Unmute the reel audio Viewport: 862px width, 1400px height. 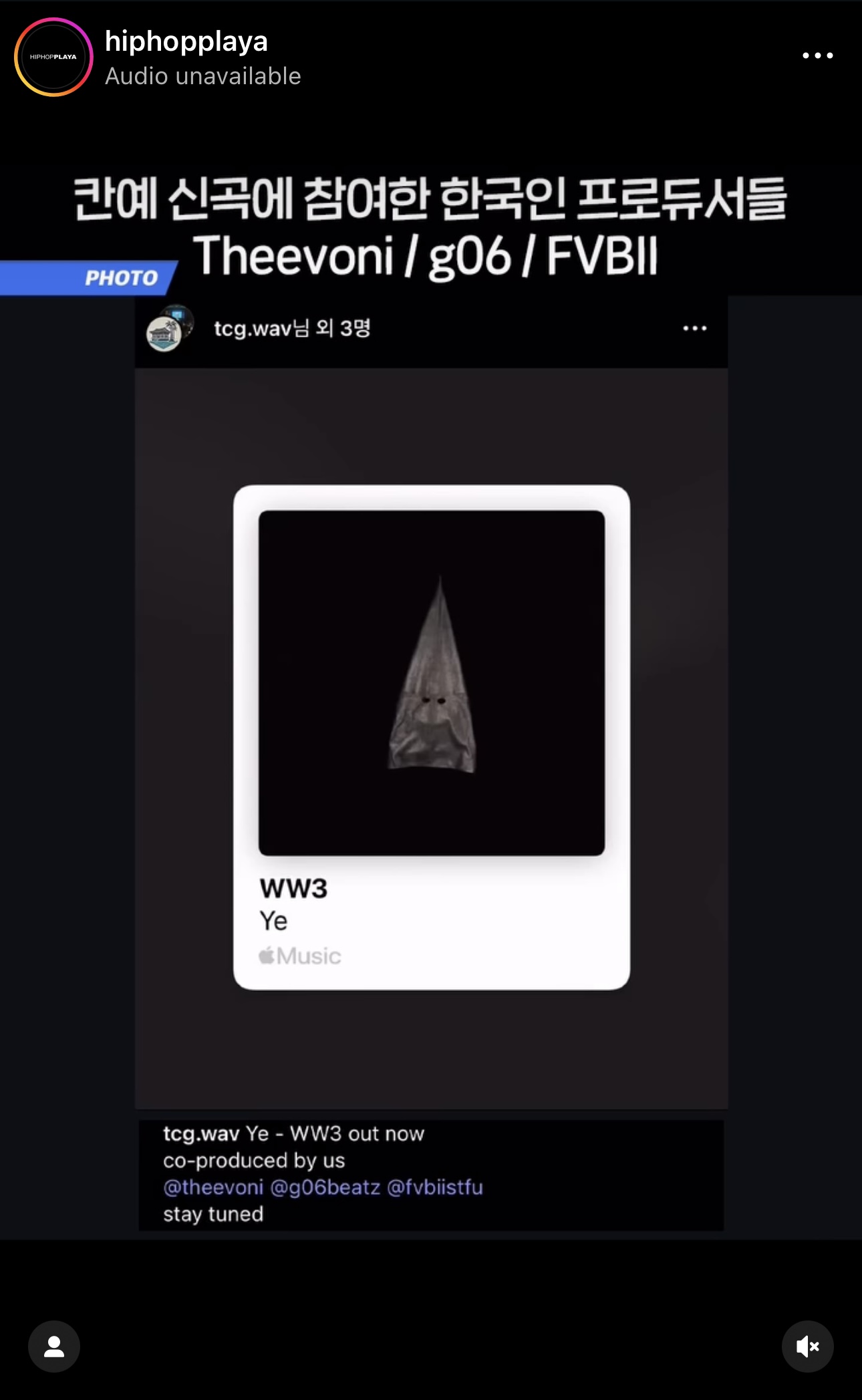(807, 1346)
